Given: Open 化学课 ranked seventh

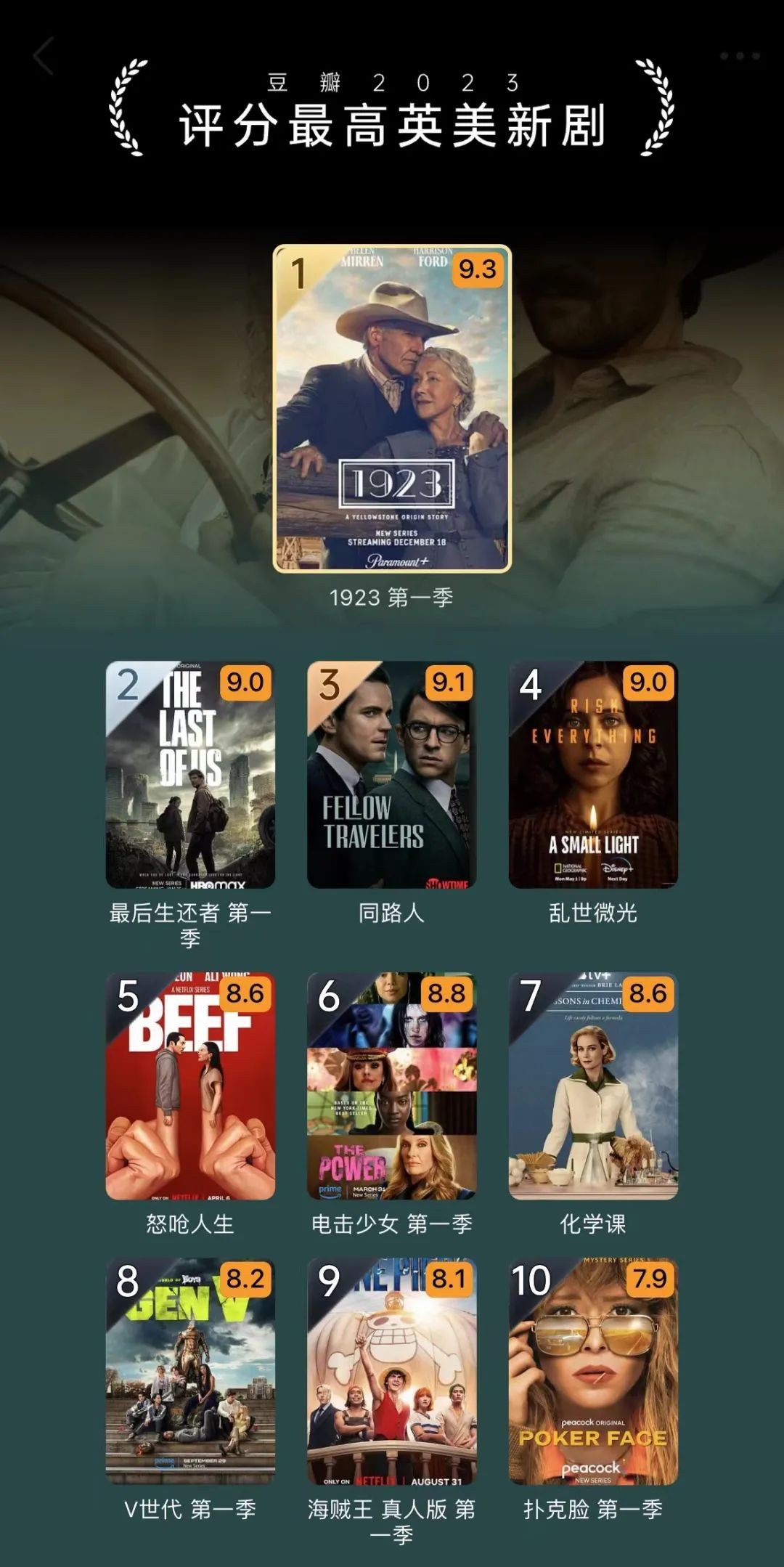Looking at the screenshot, I should click(593, 1086).
